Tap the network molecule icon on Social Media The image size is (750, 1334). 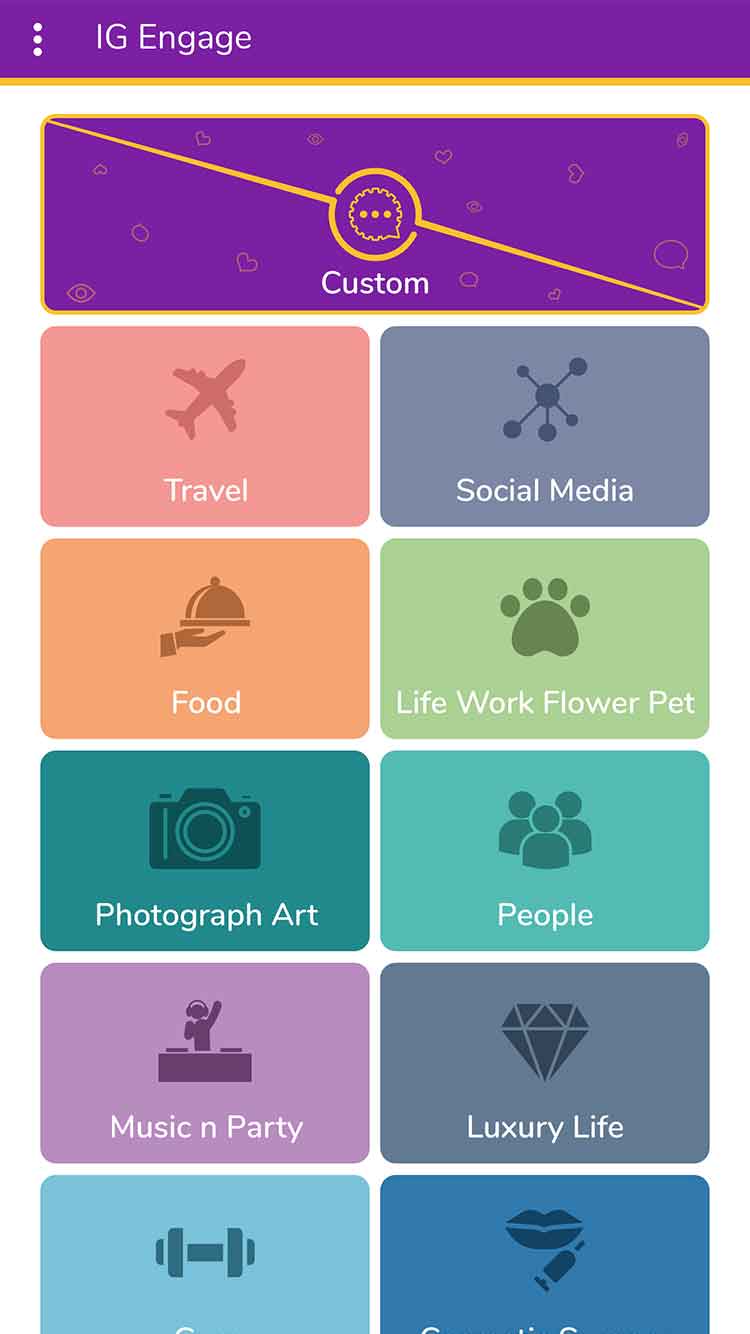[544, 397]
